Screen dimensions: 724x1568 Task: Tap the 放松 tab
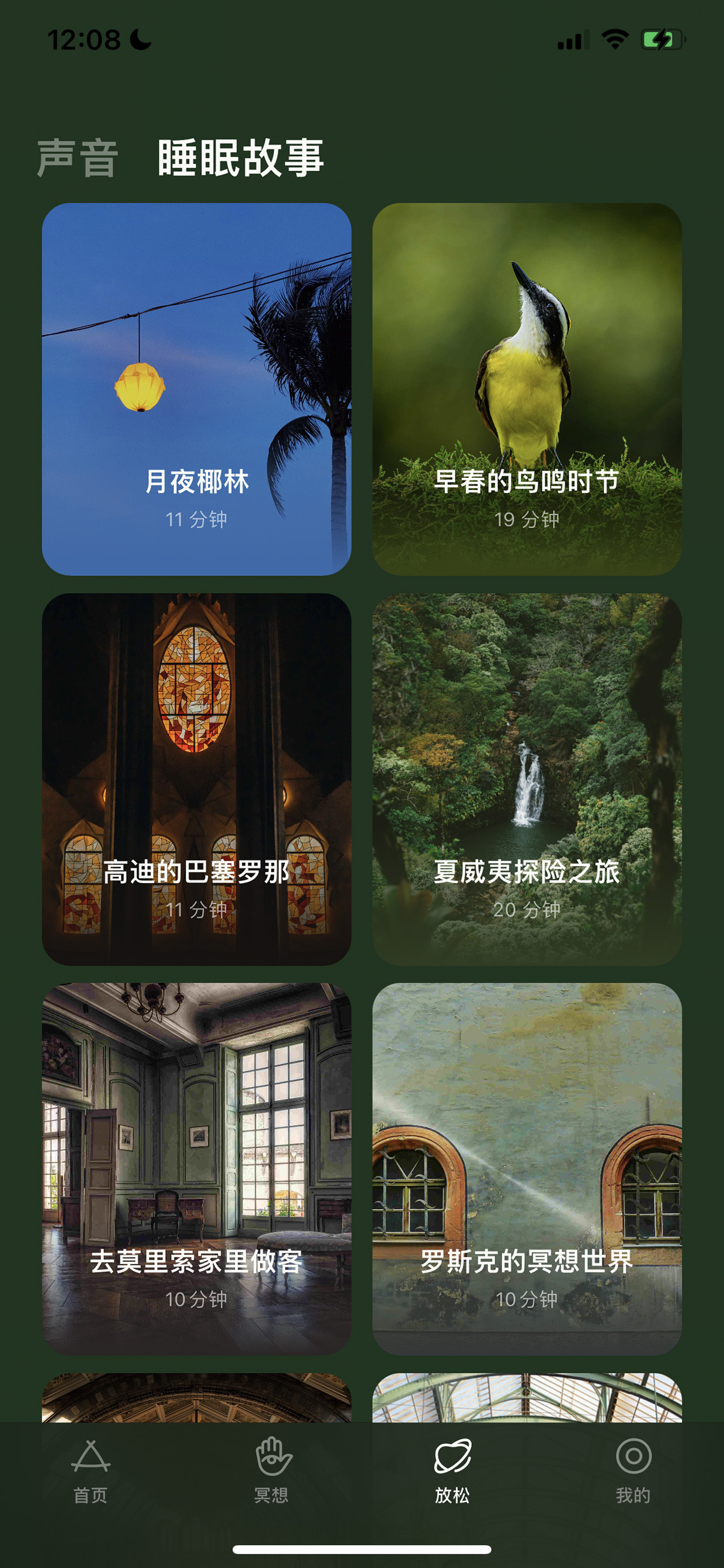click(x=452, y=1470)
